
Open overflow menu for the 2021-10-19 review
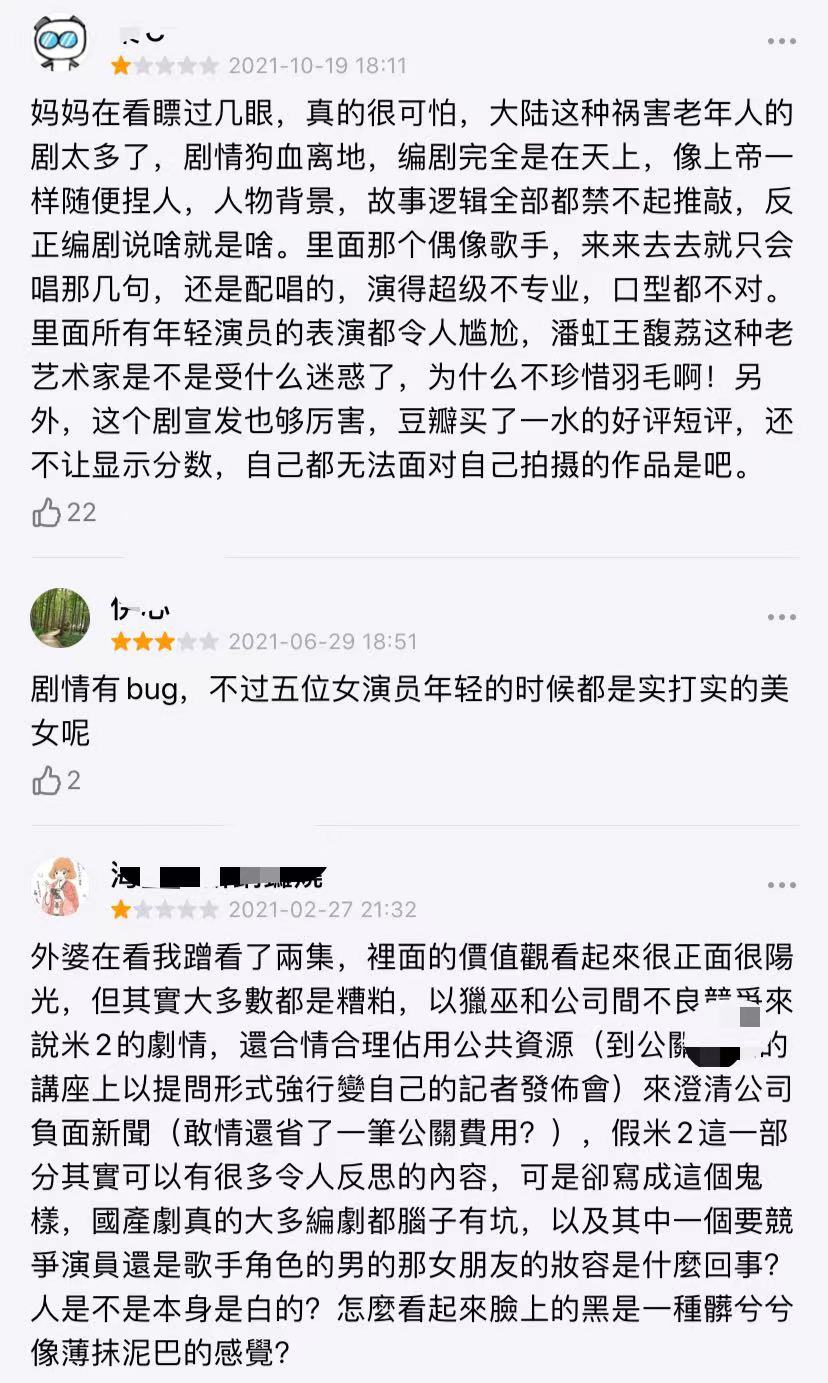pos(782,41)
